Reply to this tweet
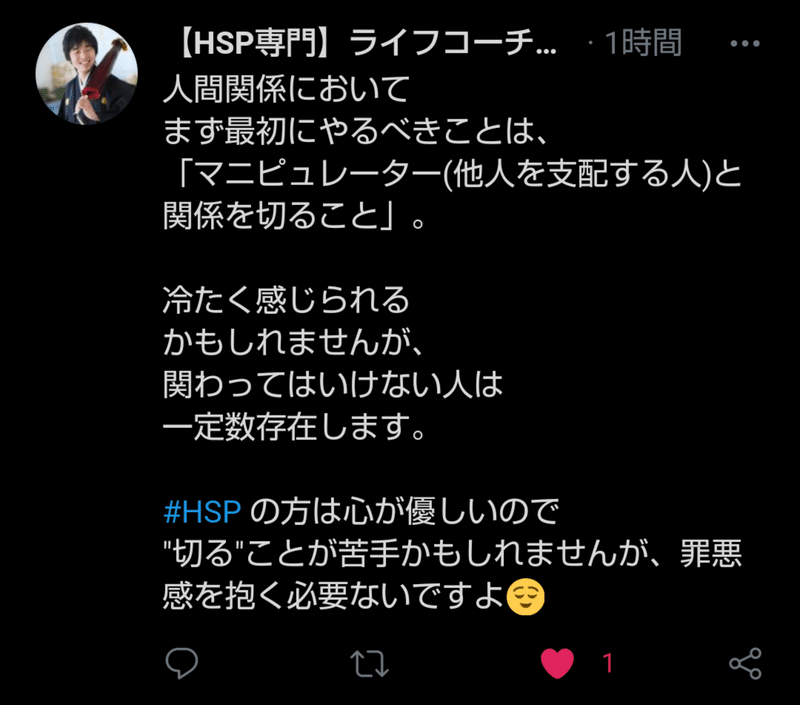This screenshot has height=705, width=800. point(181,662)
